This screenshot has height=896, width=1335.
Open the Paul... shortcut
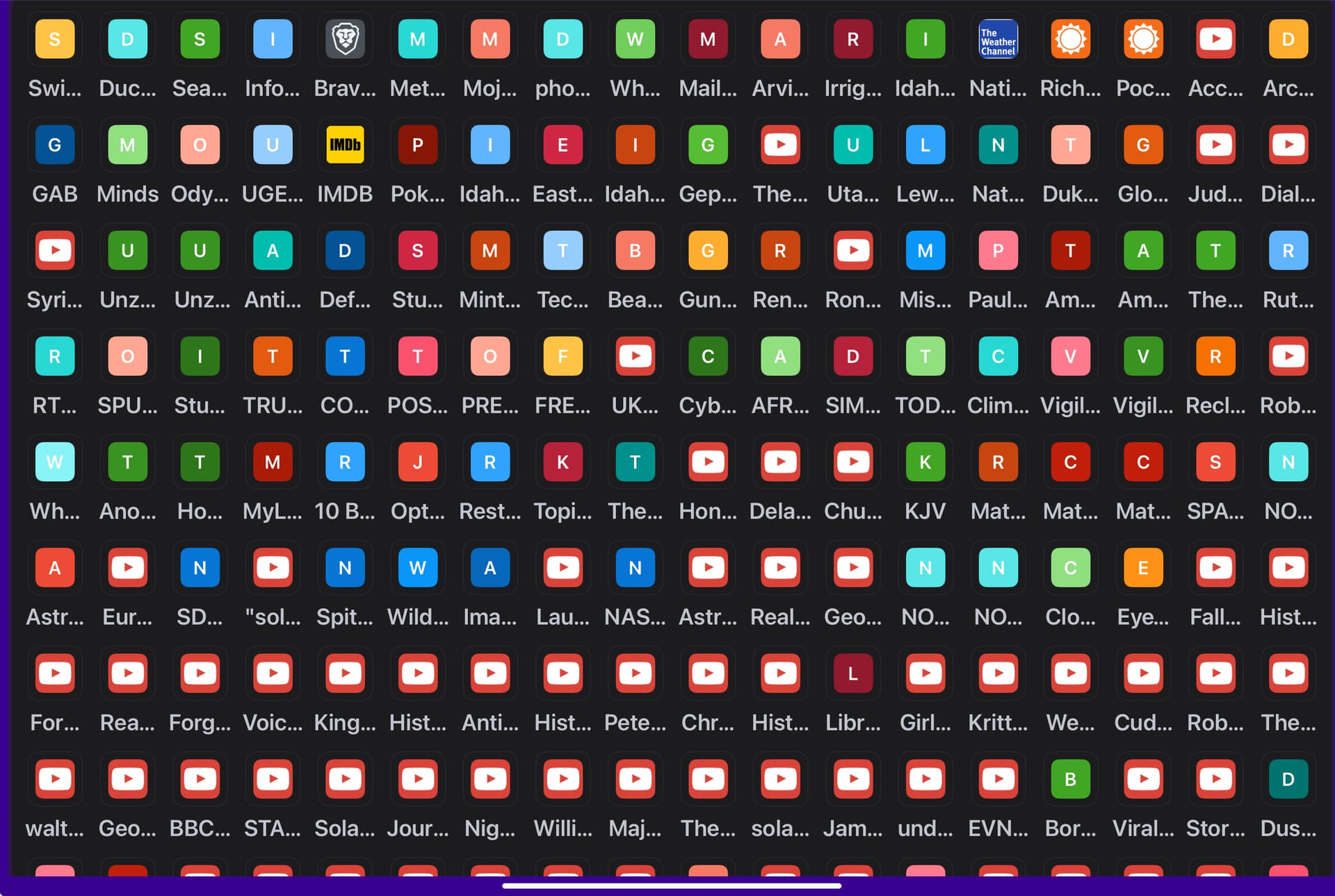(998, 251)
